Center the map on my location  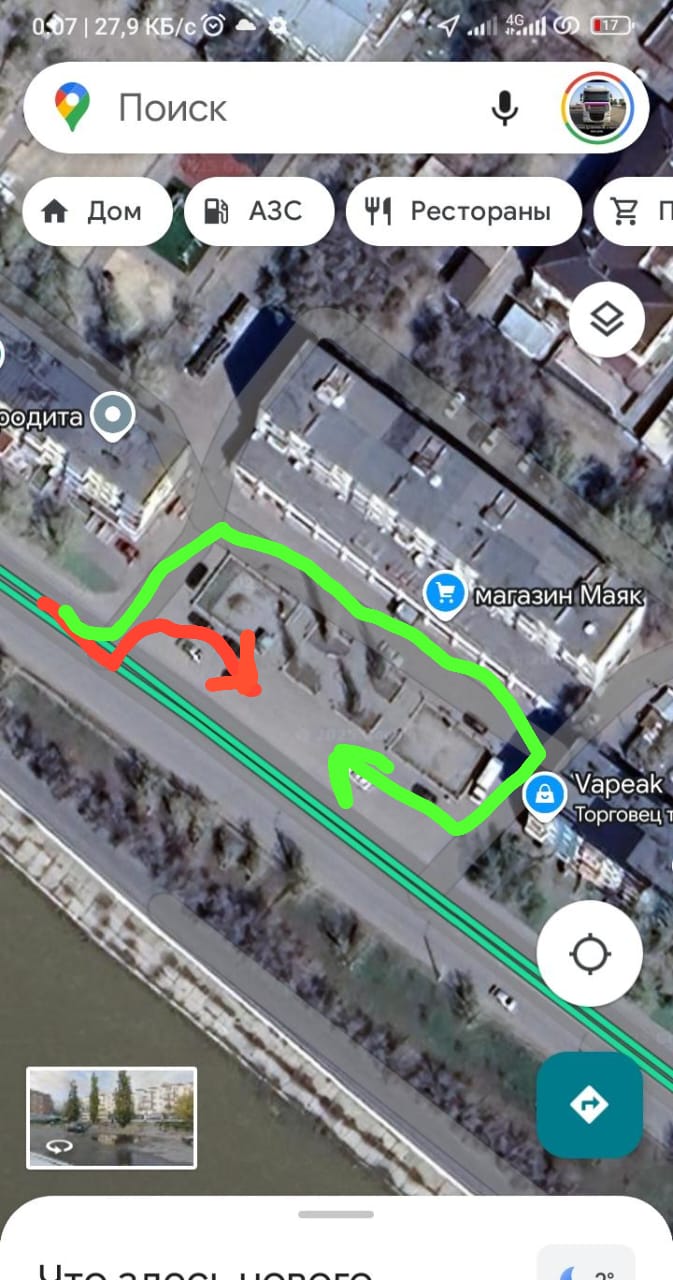(589, 953)
